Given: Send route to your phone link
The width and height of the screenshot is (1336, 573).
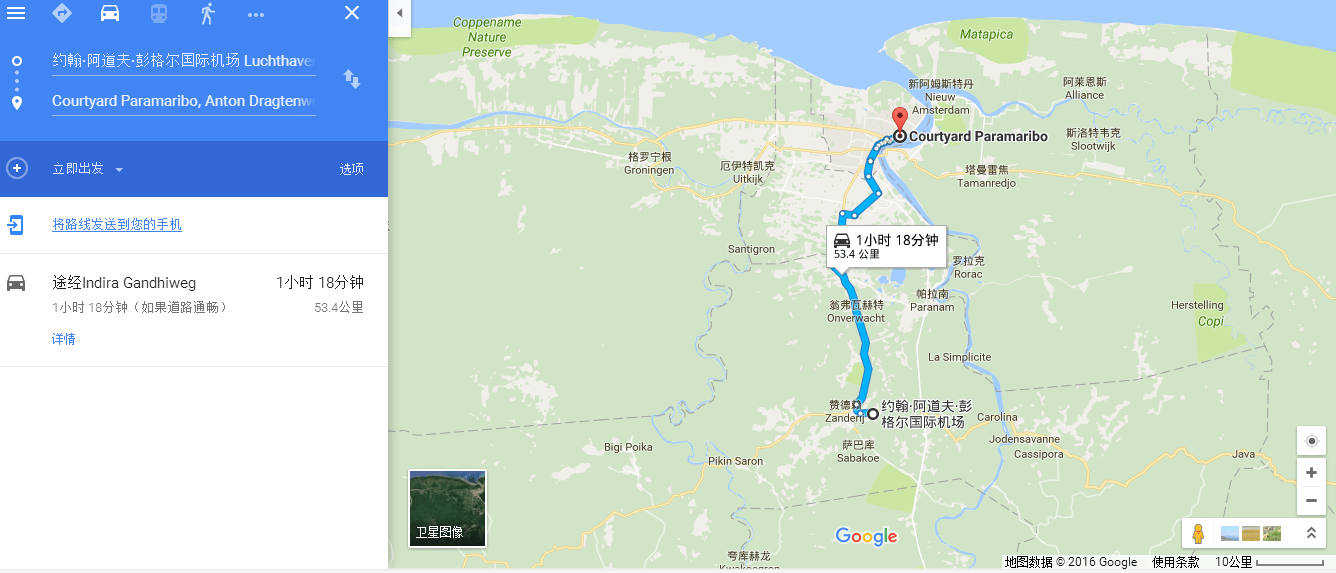Looking at the screenshot, I should [117, 225].
